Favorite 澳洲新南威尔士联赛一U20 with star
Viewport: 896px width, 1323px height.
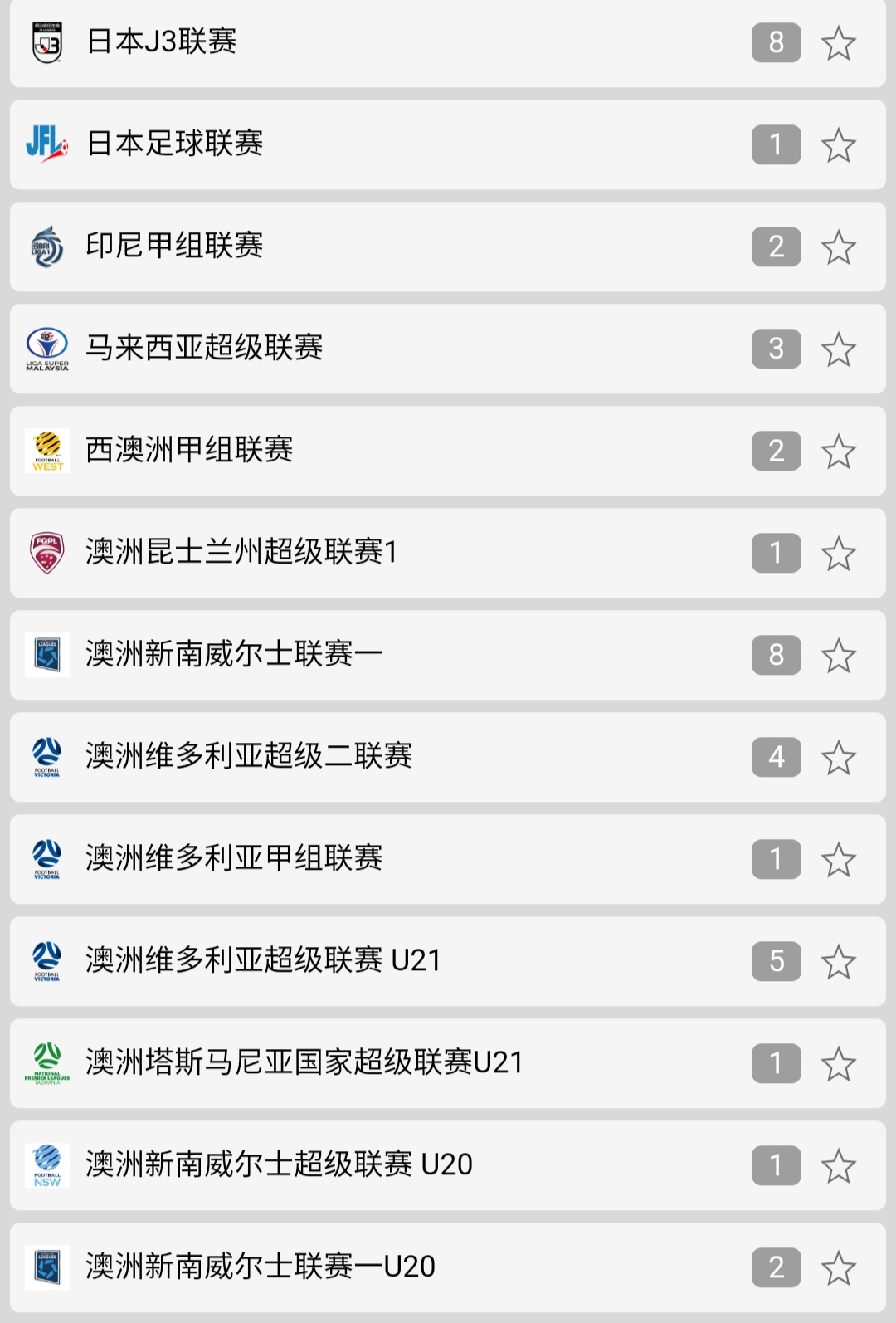[838, 1268]
